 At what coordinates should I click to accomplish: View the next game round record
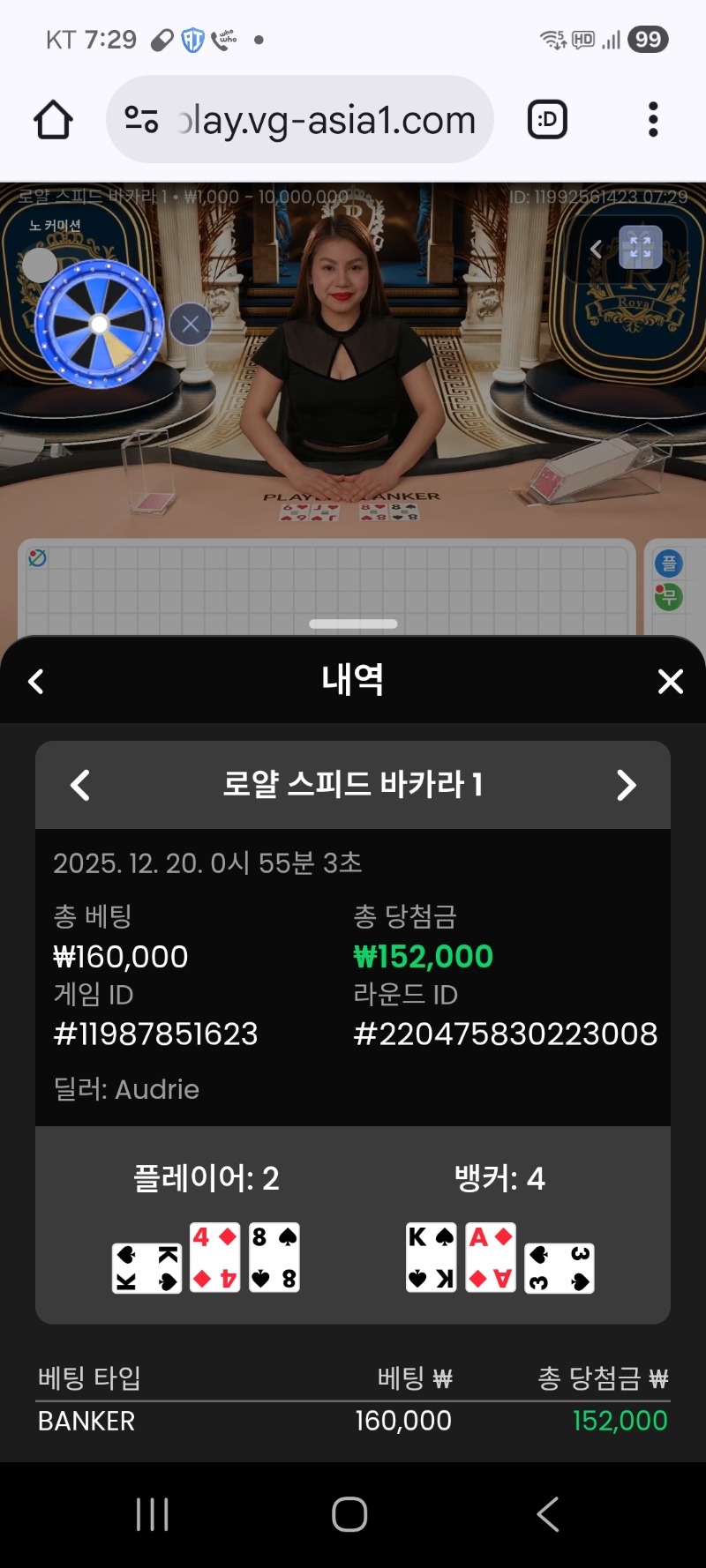tap(626, 785)
